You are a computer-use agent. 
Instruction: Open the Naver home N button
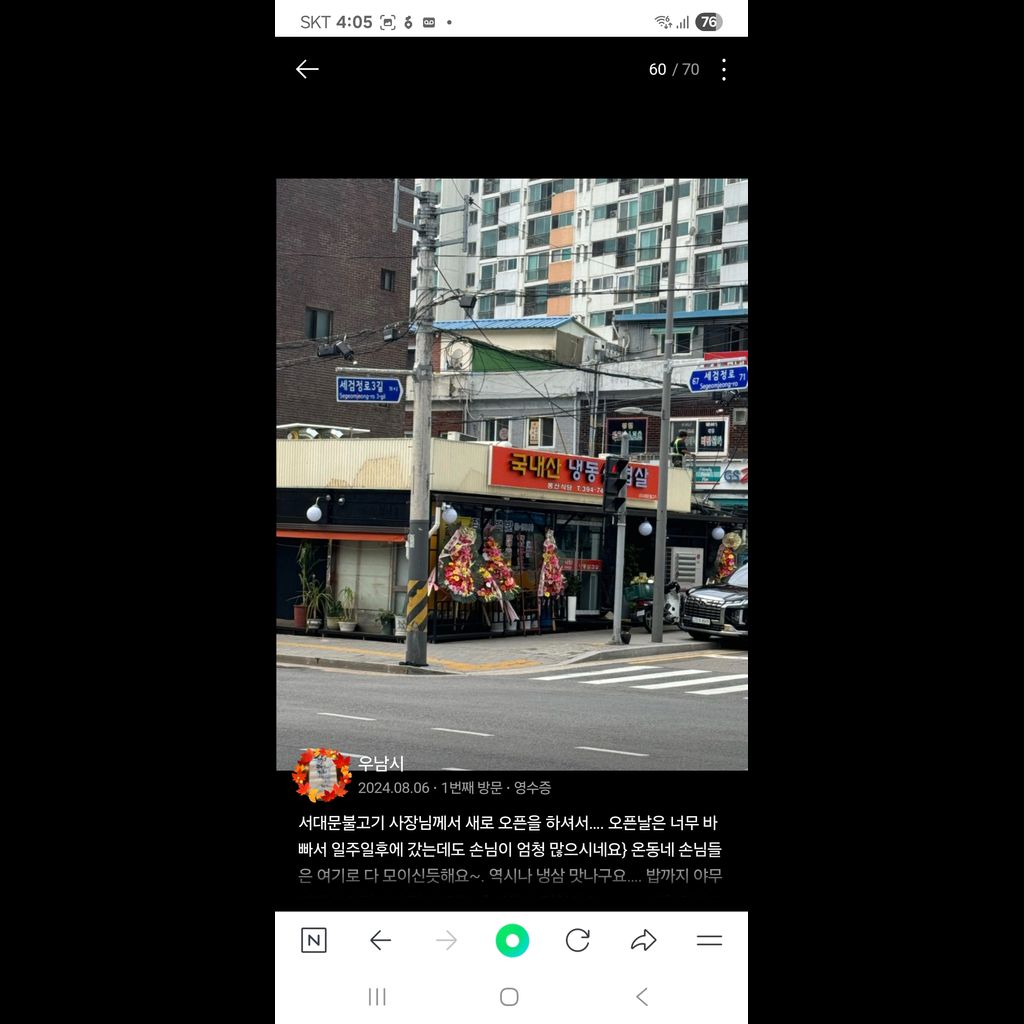click(314, 940)
